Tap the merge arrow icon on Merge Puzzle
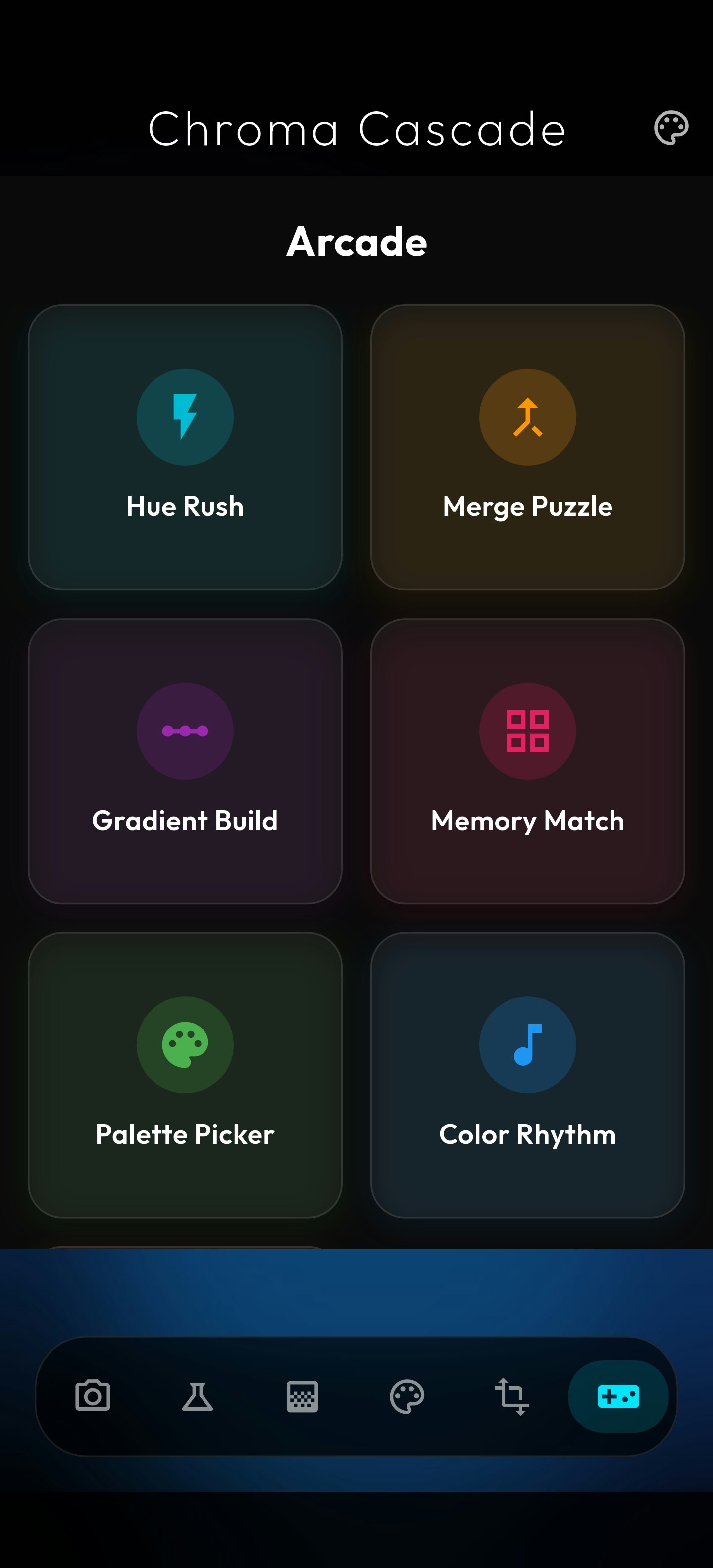The height and width of the screenshot is (1568, 713). tap(527, 417)
